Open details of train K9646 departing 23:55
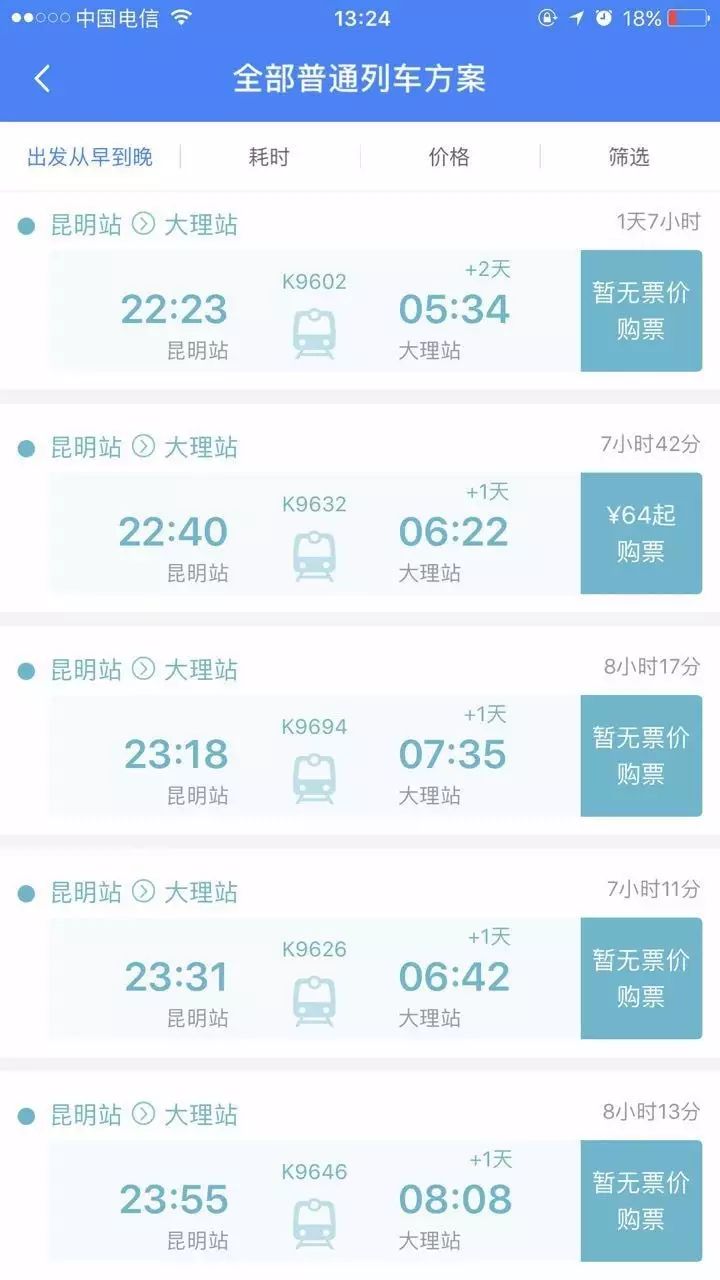The height and width of the screenshot is (1280, 720). tap(315, 1201)
